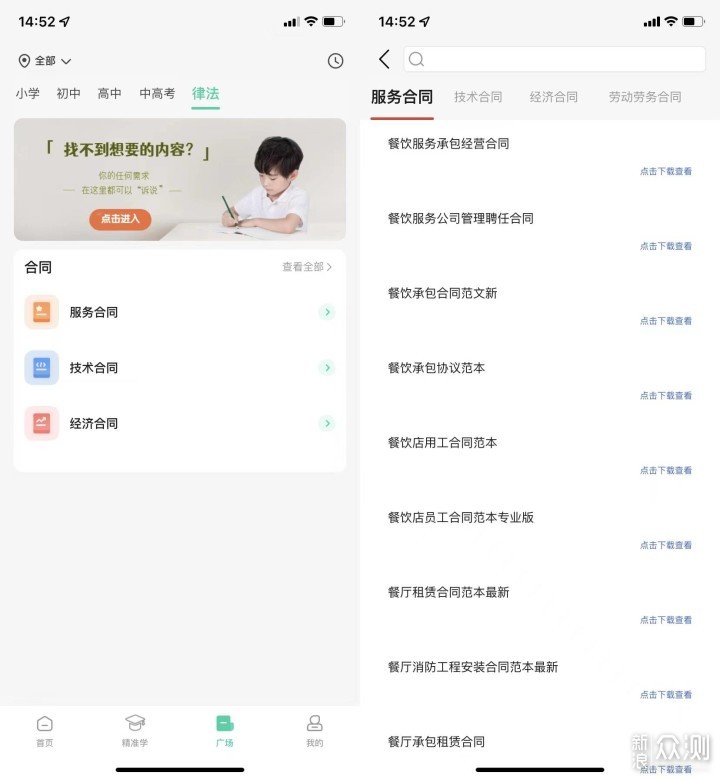The image size is (720, 779).
Task: Open the 技术合同 category row
Action: [x=180, y=368]
